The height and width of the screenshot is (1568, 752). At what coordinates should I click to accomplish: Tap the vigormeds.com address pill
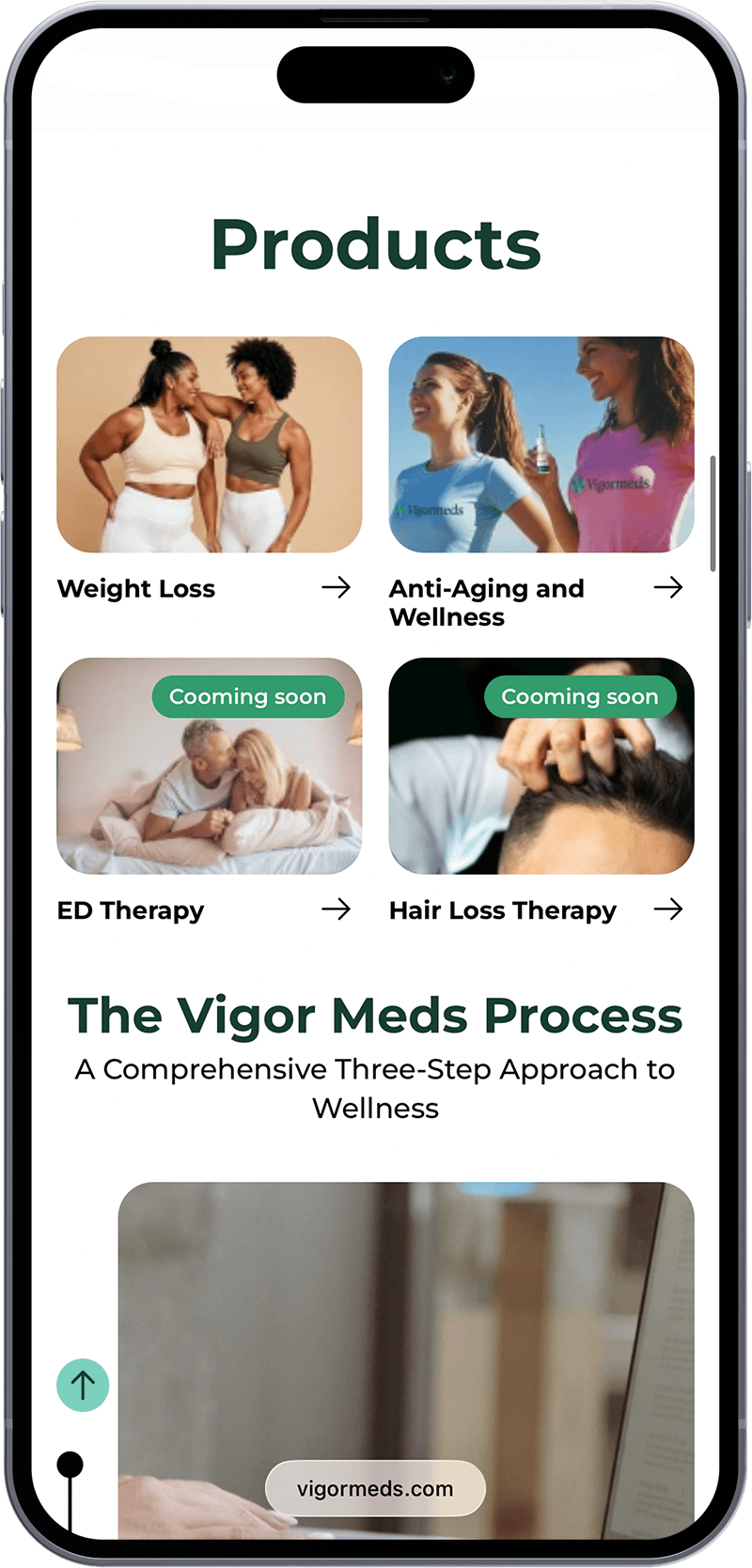pyautogui.click(x=375, y=1488)
